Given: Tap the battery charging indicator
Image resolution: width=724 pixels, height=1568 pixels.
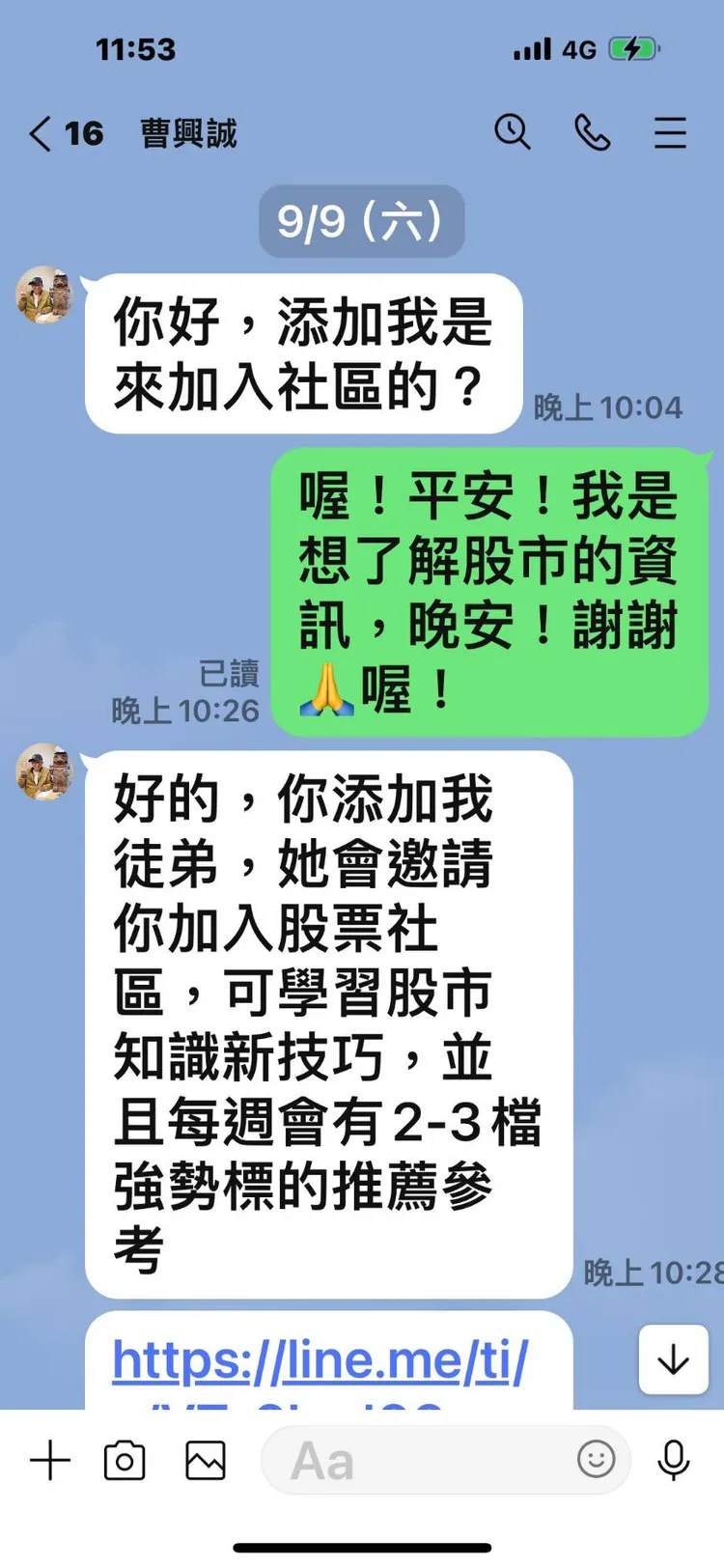Looking at the screenshot, I should pos(632,48).
